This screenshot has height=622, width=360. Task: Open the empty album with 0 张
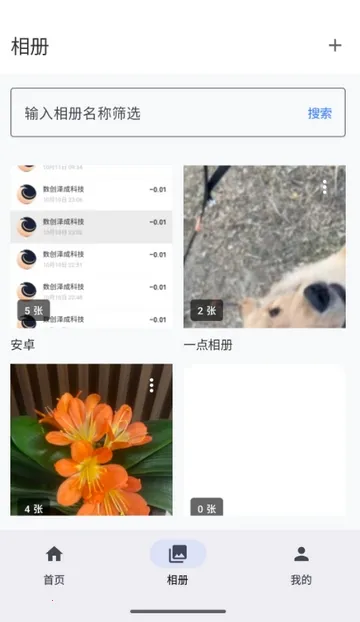264,440
